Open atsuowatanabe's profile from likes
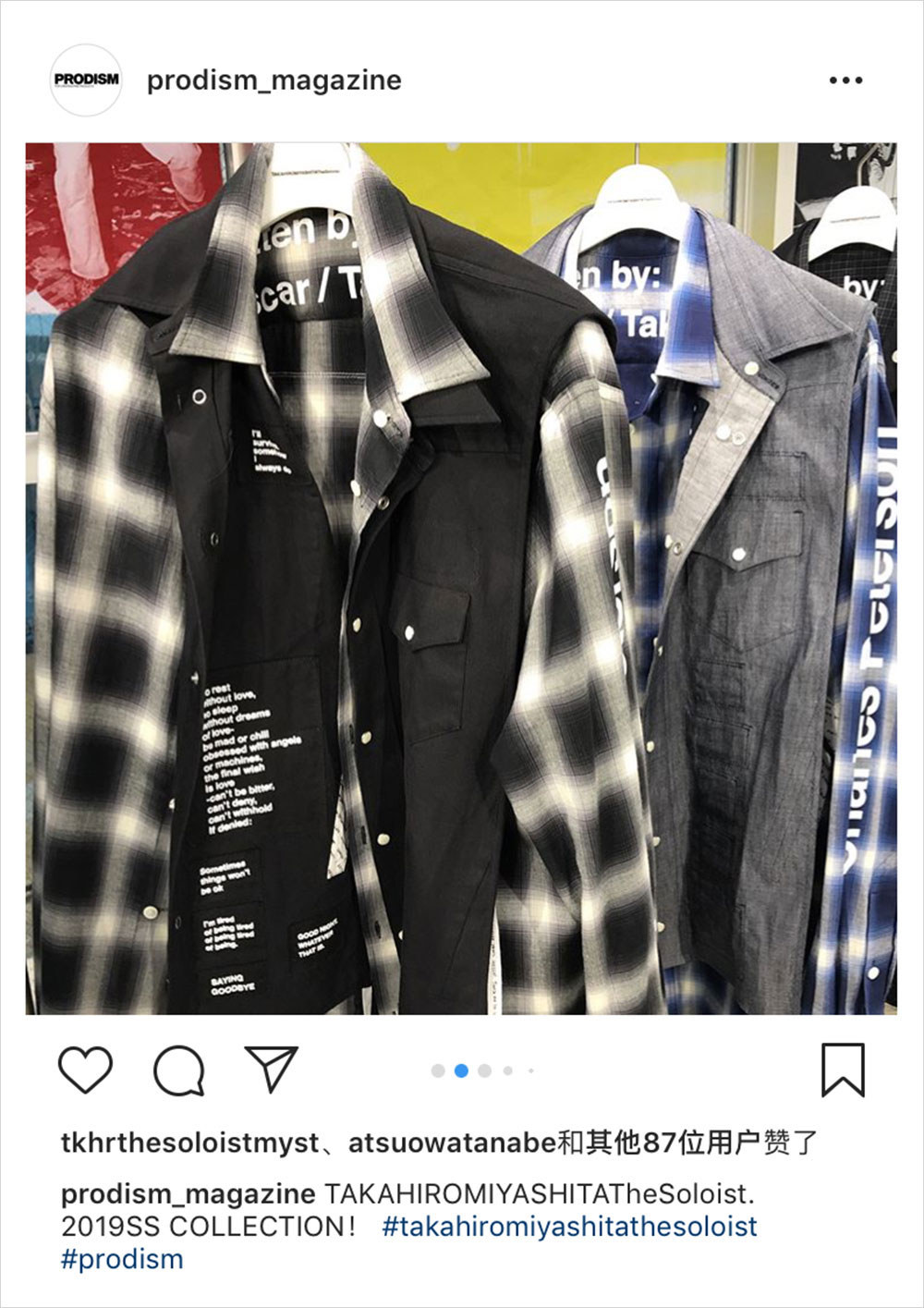The image size is (924, 1308). click(452, 1143)
